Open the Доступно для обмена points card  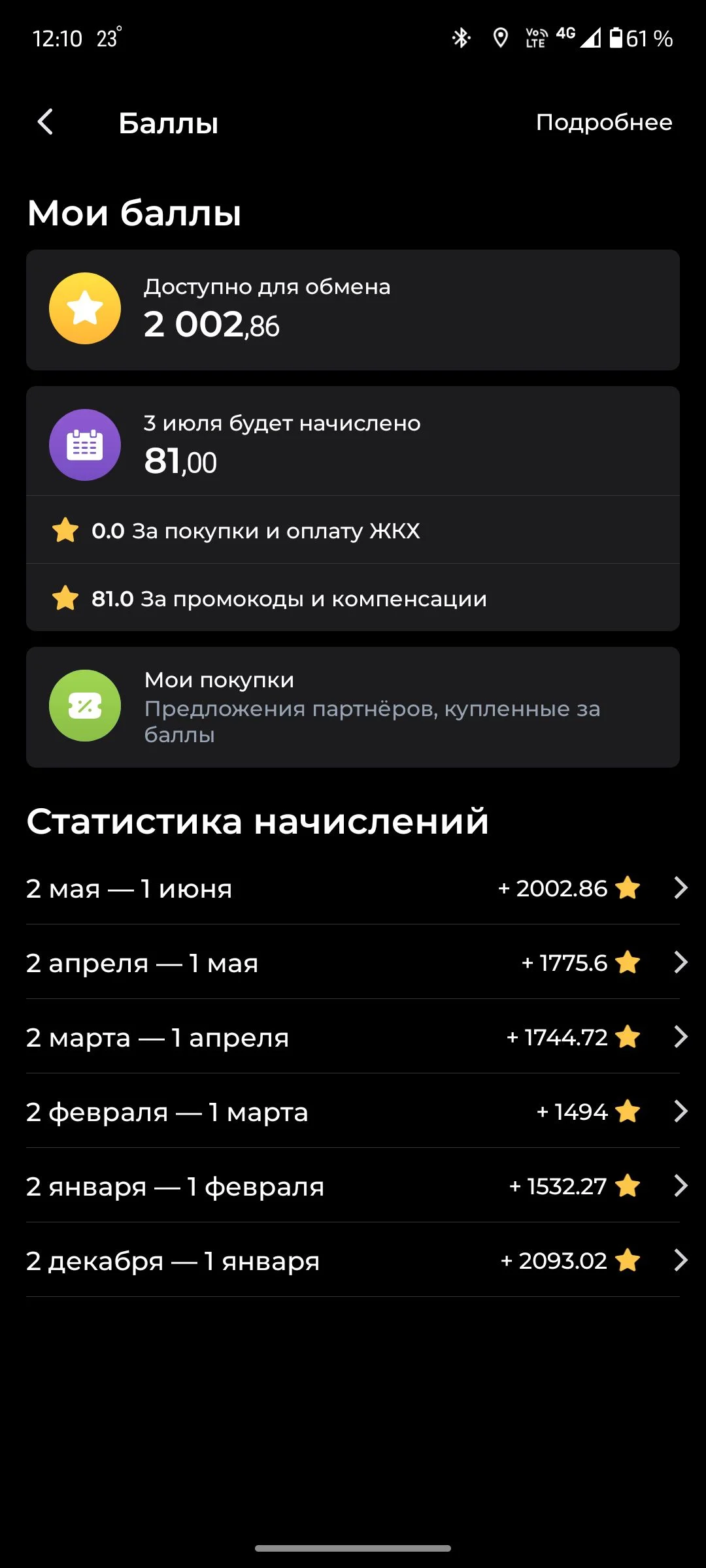coord(353,310)
